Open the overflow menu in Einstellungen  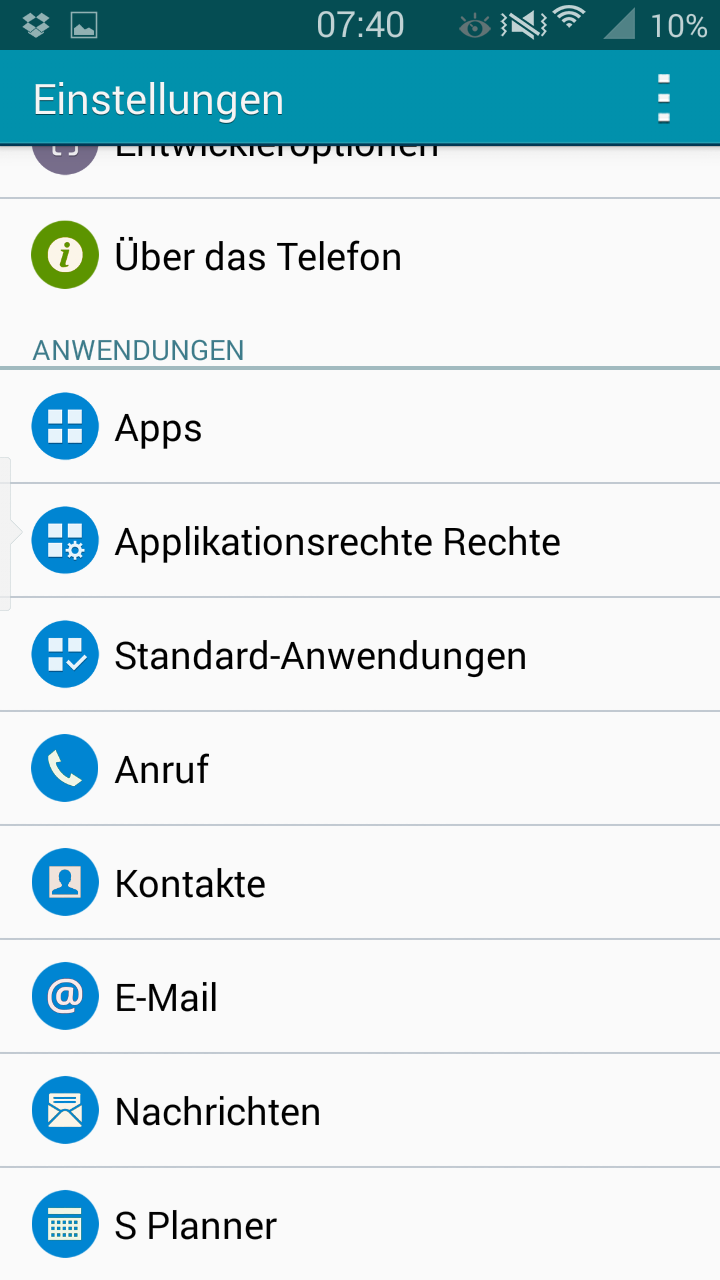(664, 98)
